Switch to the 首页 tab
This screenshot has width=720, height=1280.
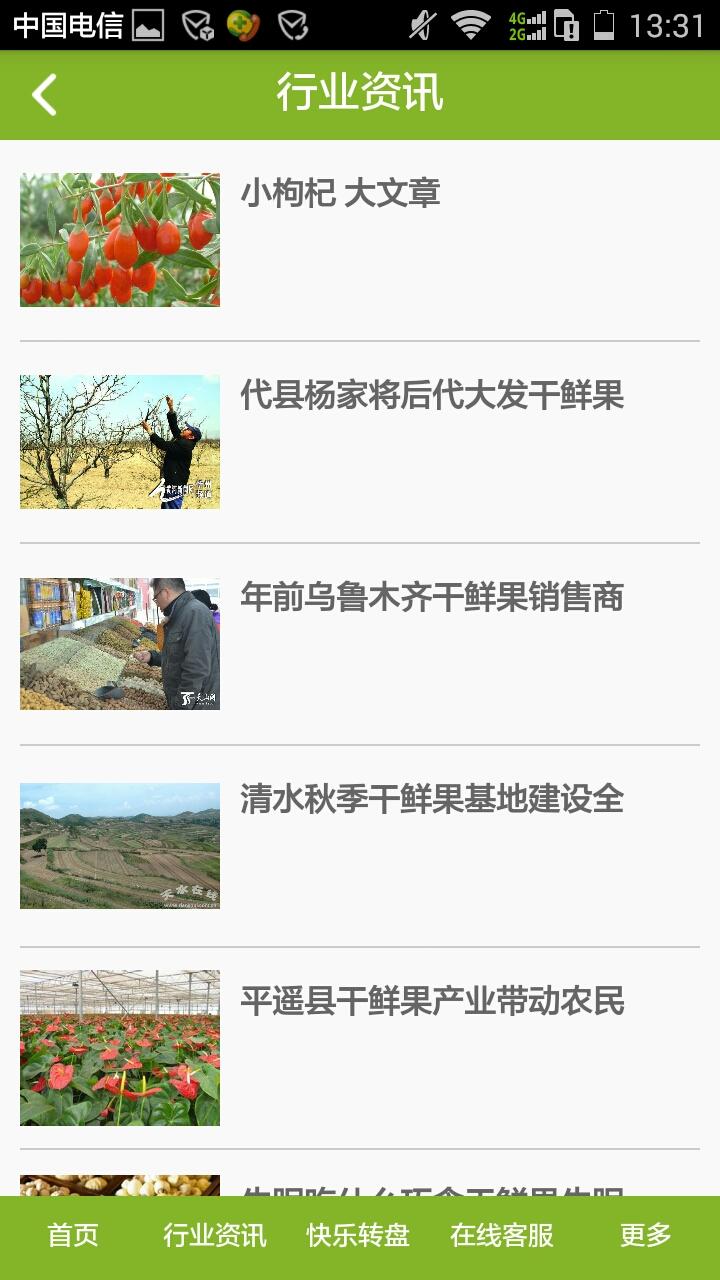pos(73,1236)
